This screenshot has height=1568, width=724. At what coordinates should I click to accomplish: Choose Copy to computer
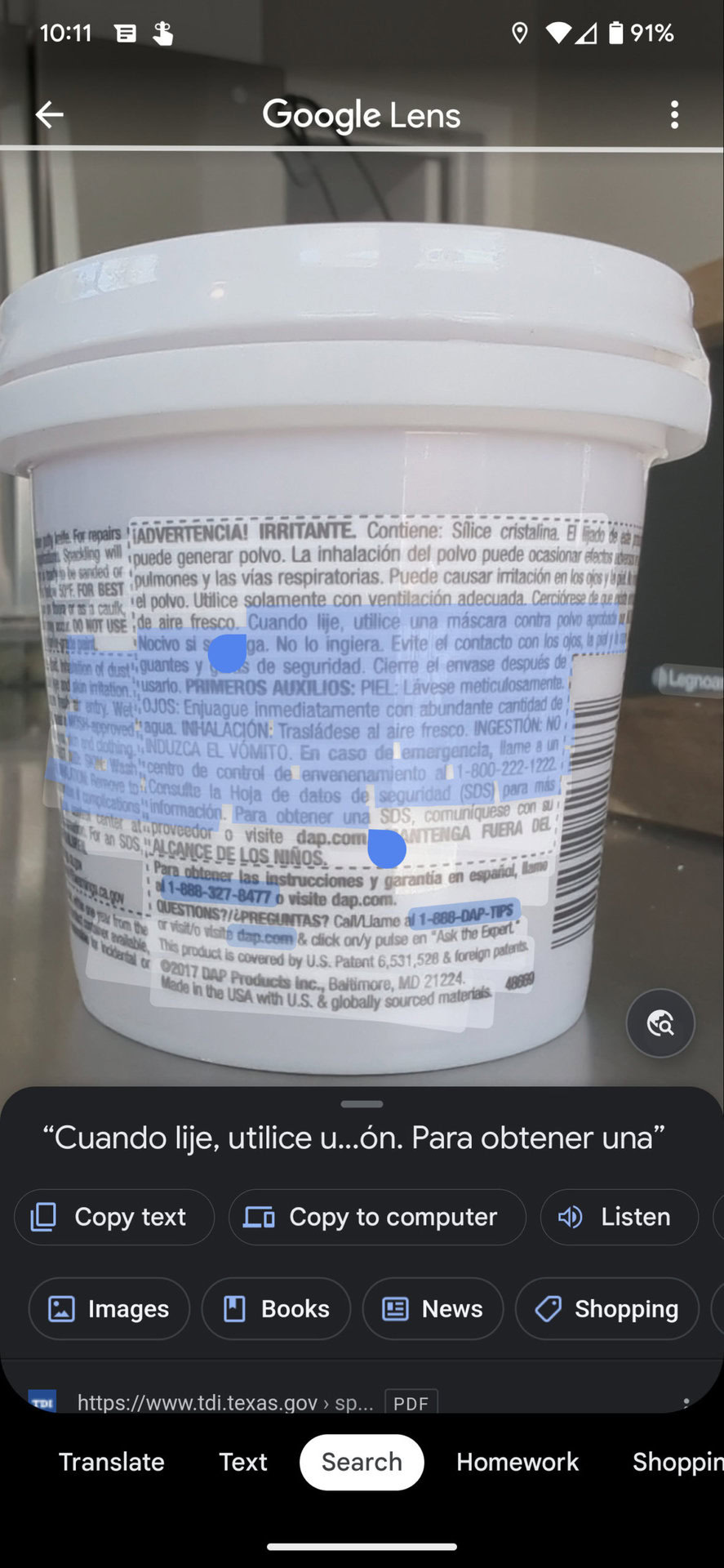tap(377, 1217)
